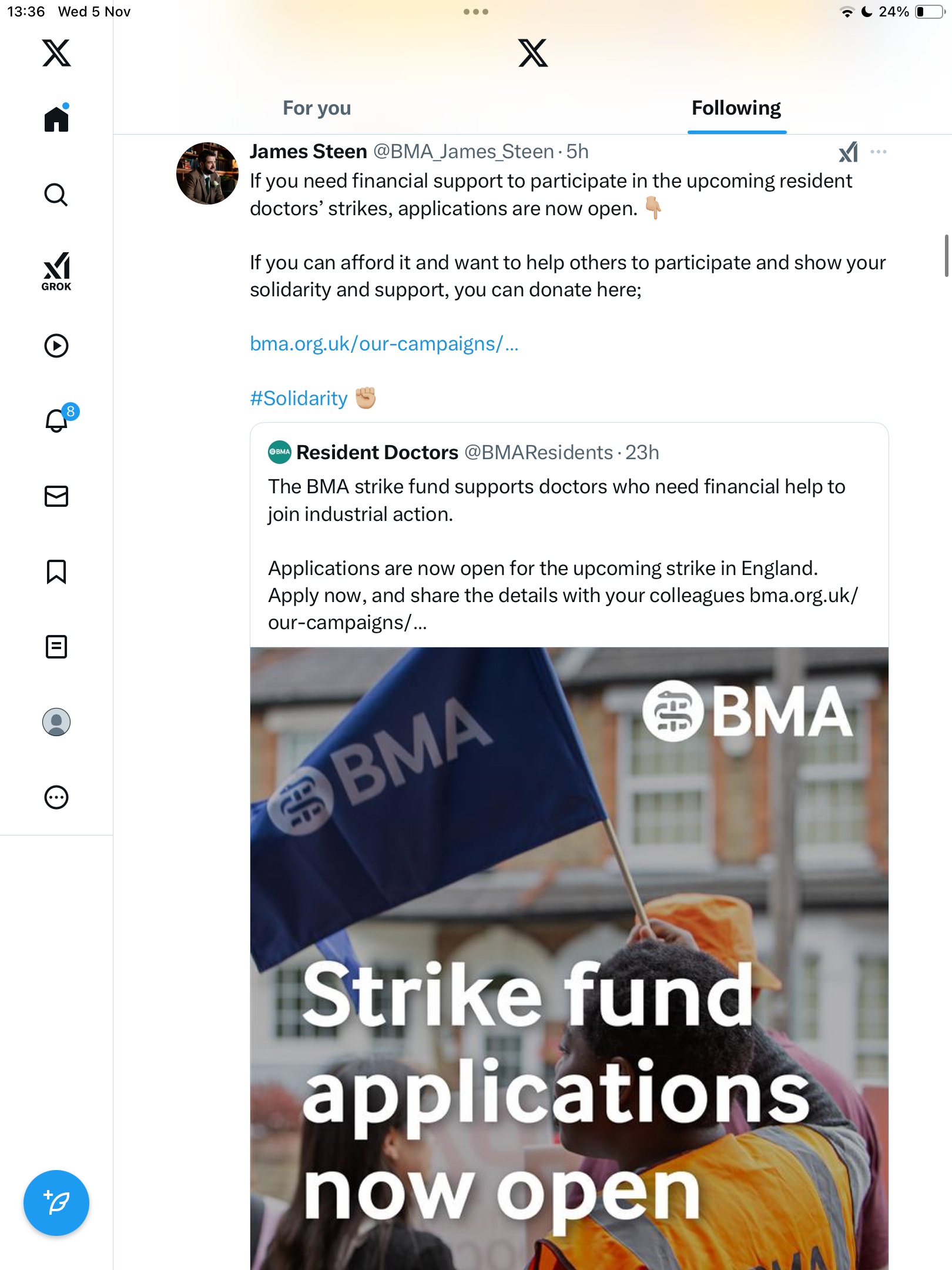952x1270 pixels.
Task: Open Bookmarks
Action: (x=56, y=571)
